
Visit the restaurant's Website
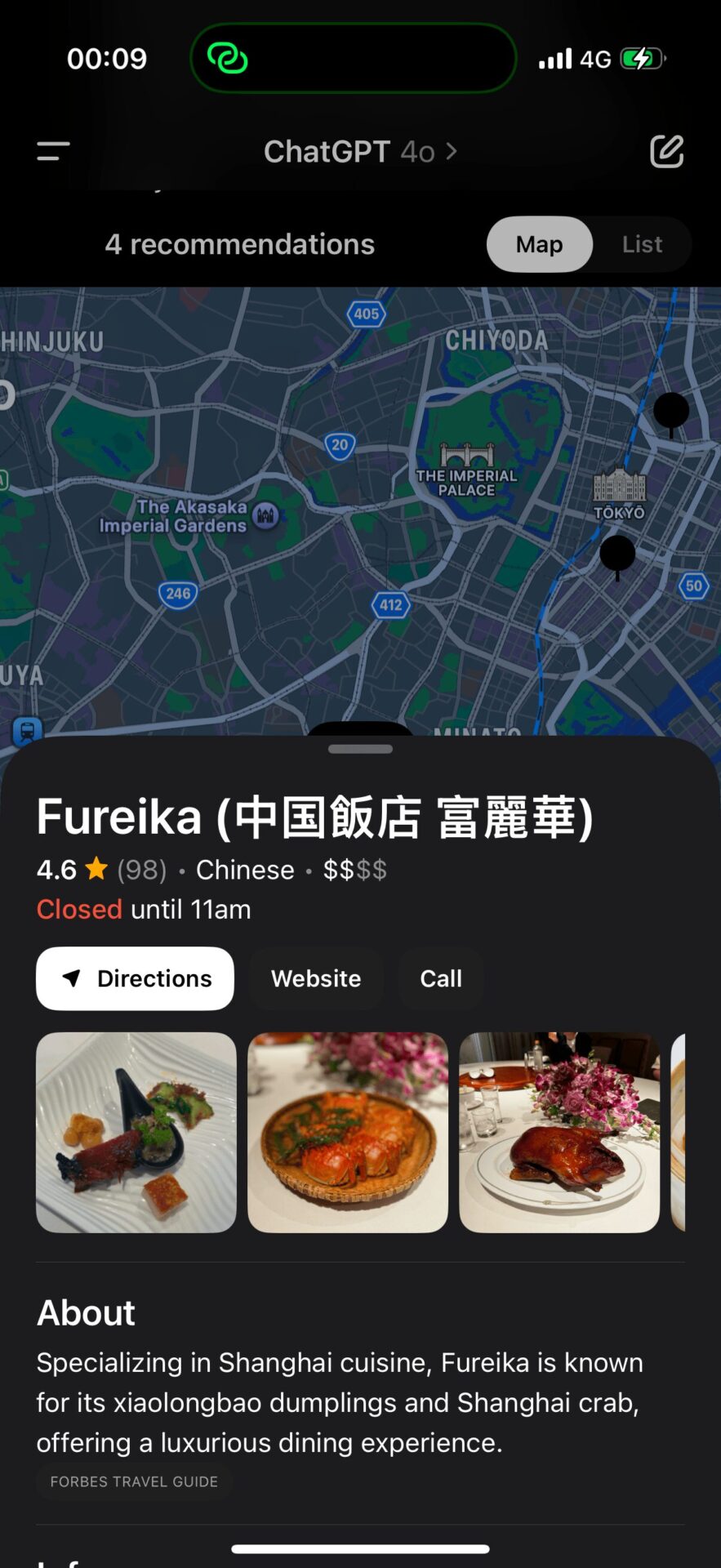[x=316, y=978]
